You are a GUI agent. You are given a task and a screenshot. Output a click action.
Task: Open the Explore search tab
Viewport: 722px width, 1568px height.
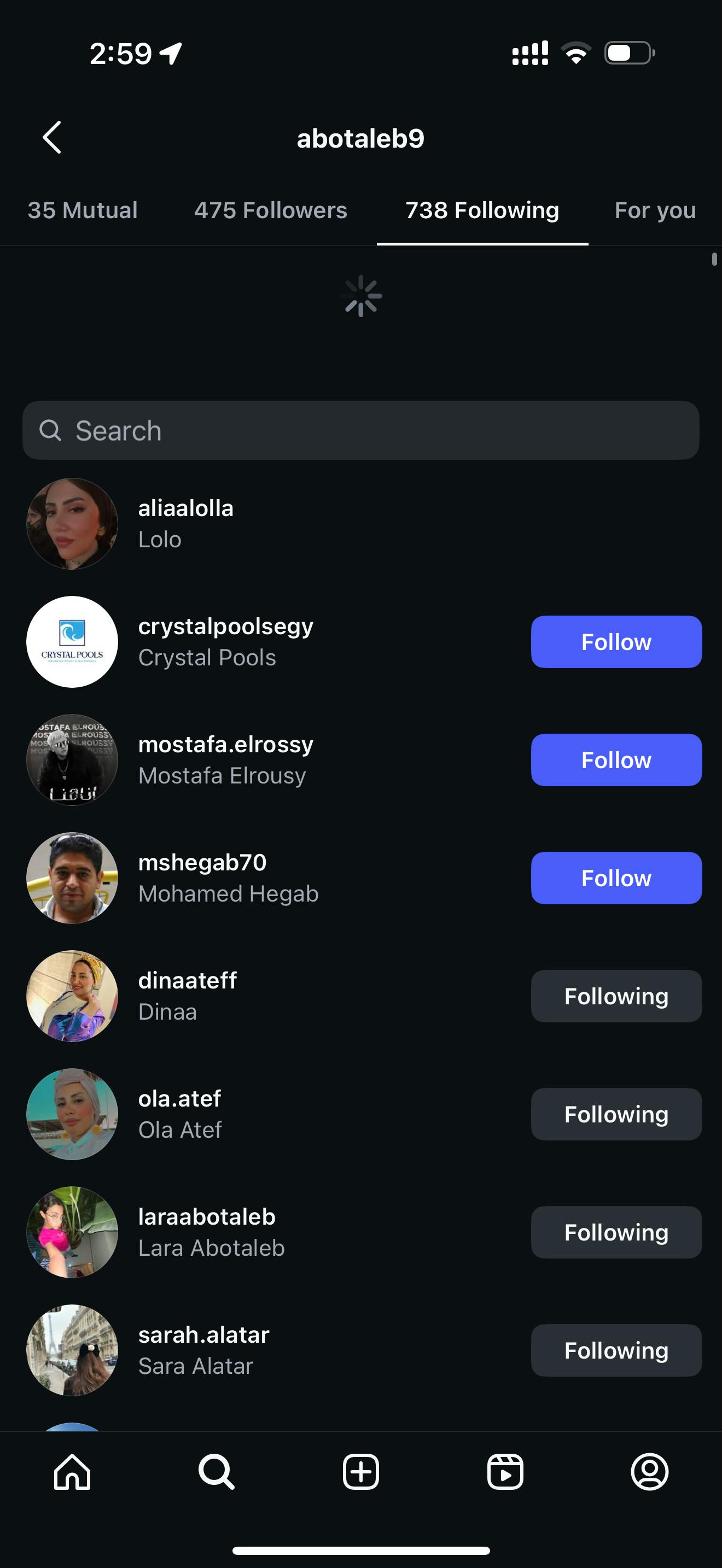coord(217,1472)
